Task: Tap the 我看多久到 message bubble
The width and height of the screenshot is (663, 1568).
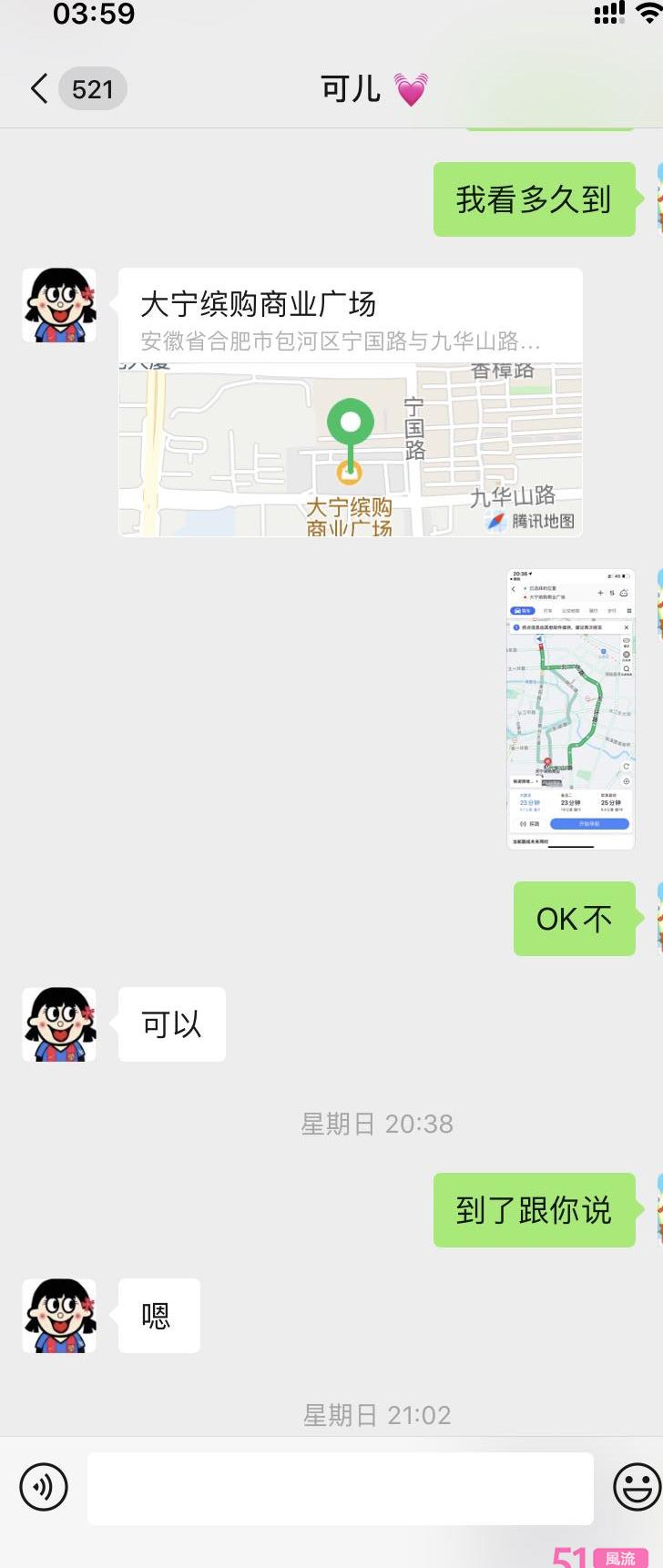Action: [x=535, y=199]
